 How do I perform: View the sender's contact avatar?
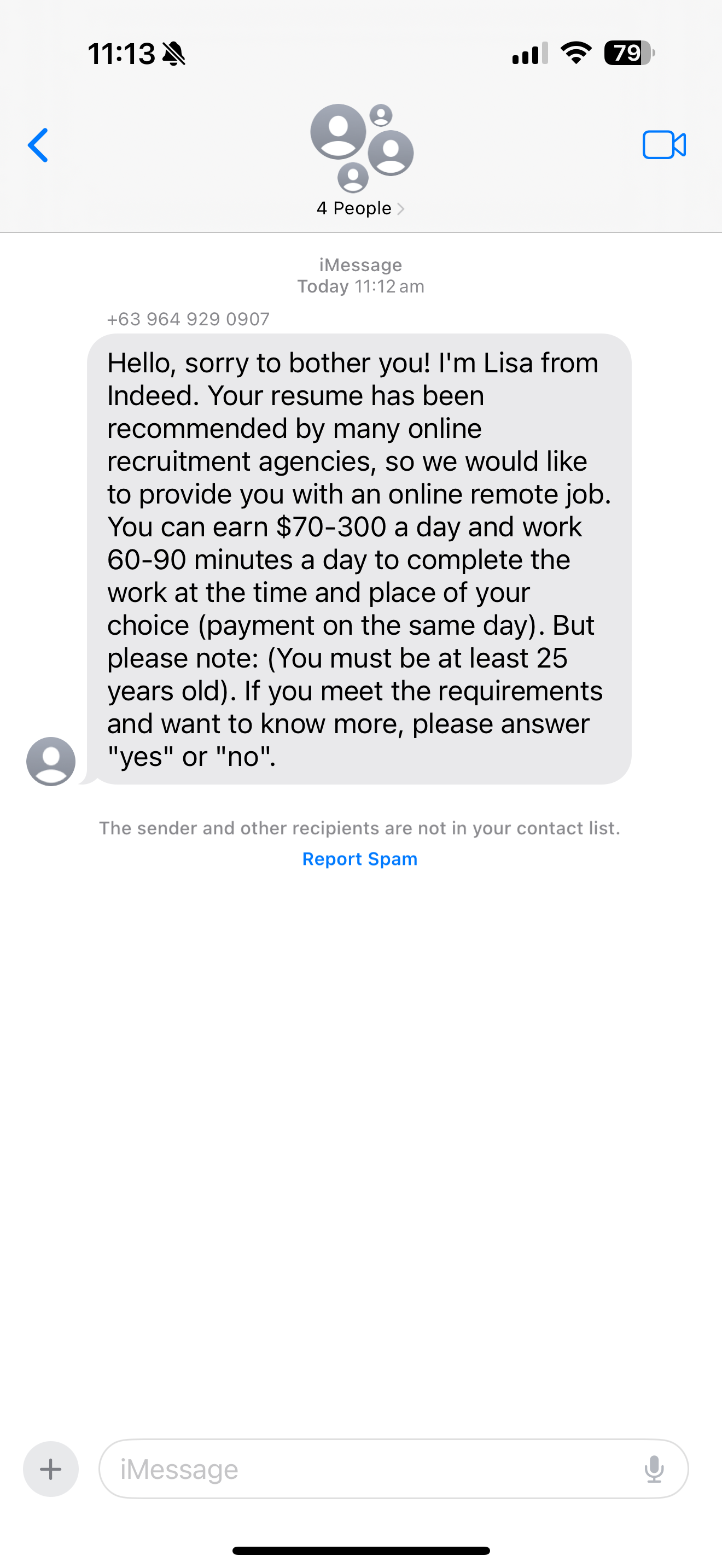tap(51, 762)
